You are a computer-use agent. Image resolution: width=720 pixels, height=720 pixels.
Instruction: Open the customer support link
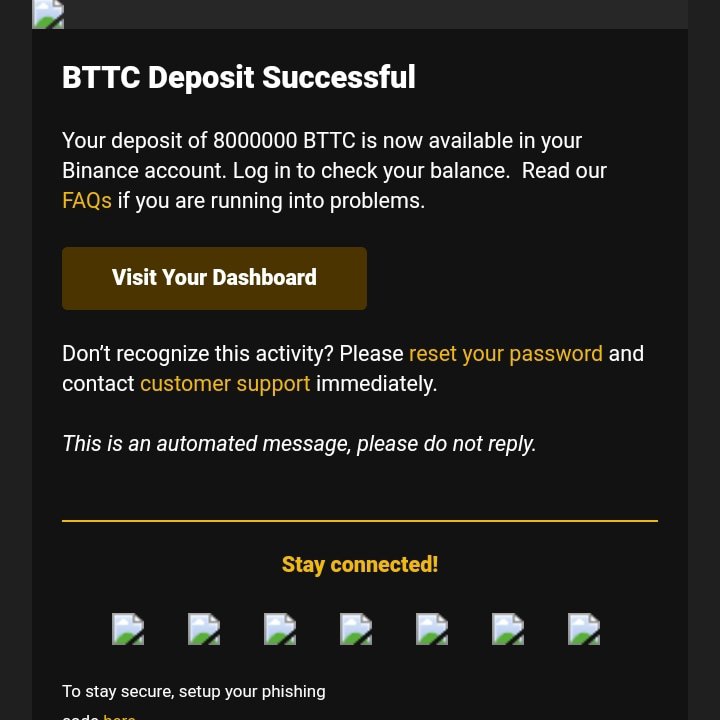coord(225,383)
